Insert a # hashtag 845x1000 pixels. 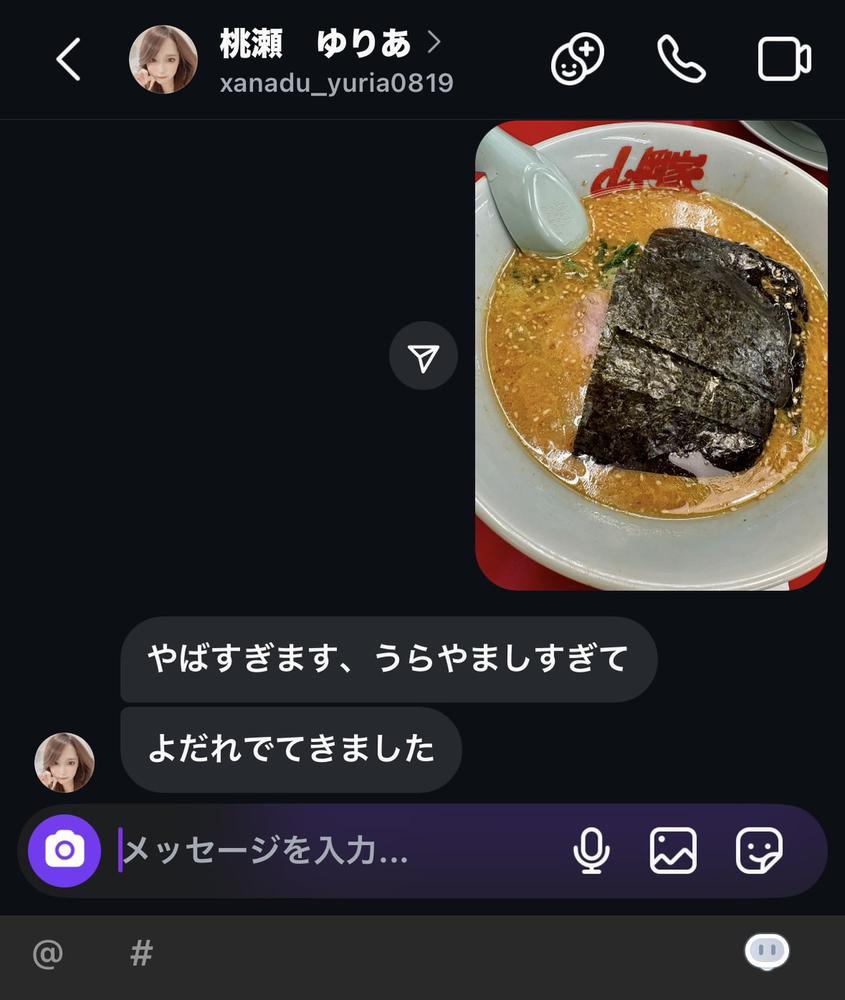tap(141, 953)
